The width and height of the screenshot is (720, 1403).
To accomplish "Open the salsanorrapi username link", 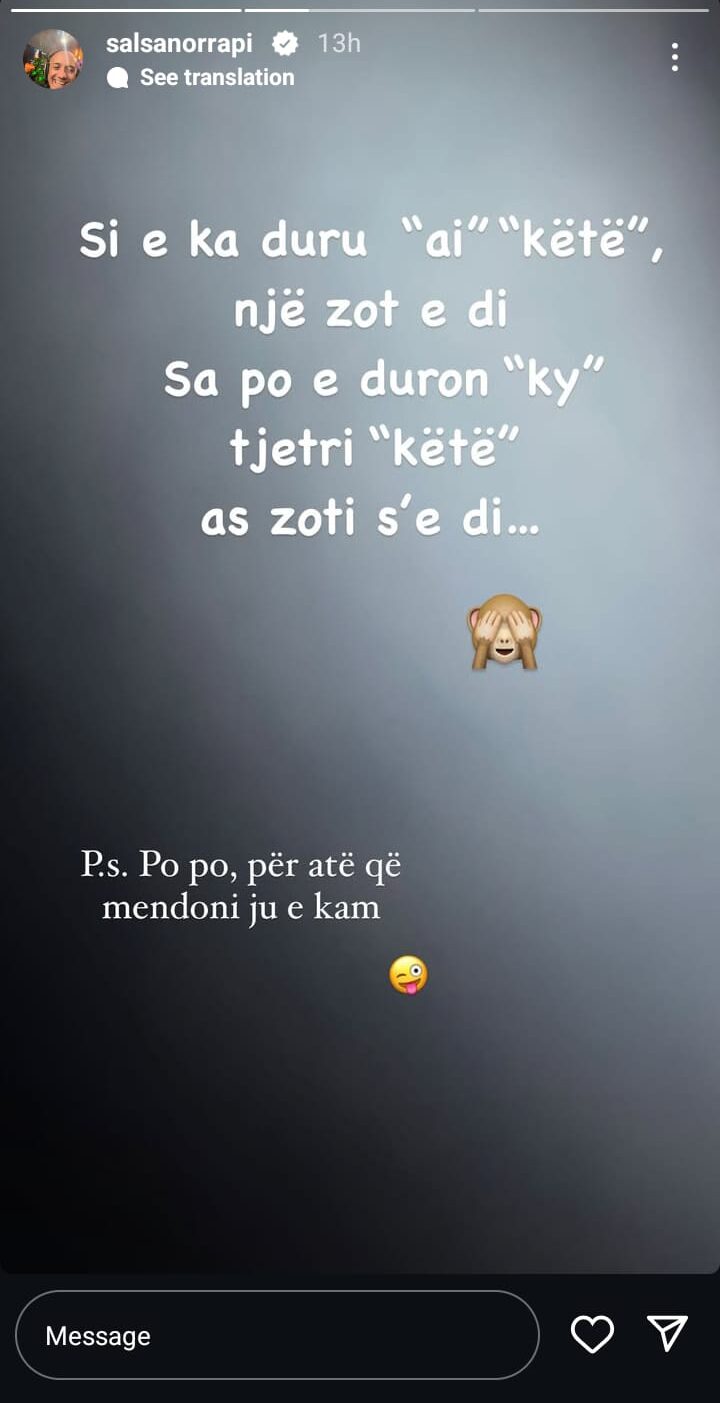I will [179, 43].
